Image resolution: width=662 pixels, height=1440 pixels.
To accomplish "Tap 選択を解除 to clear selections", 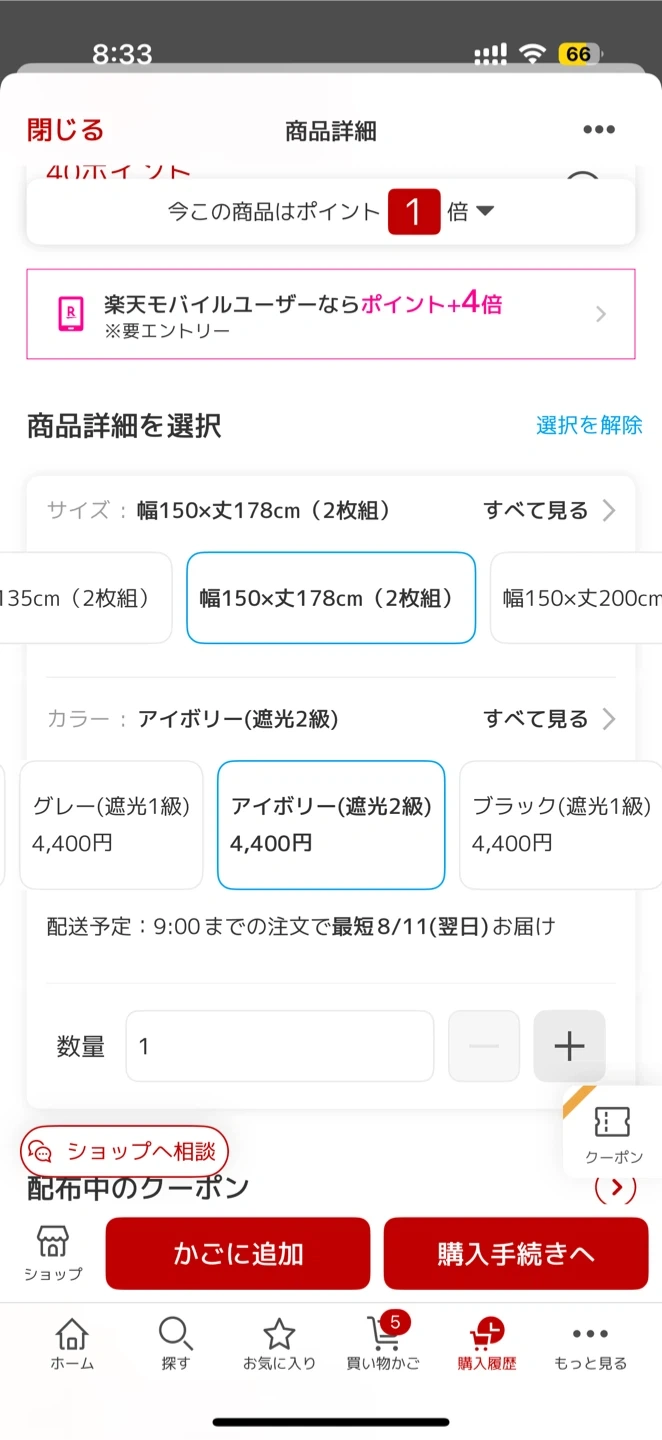I will pos(589,425).
